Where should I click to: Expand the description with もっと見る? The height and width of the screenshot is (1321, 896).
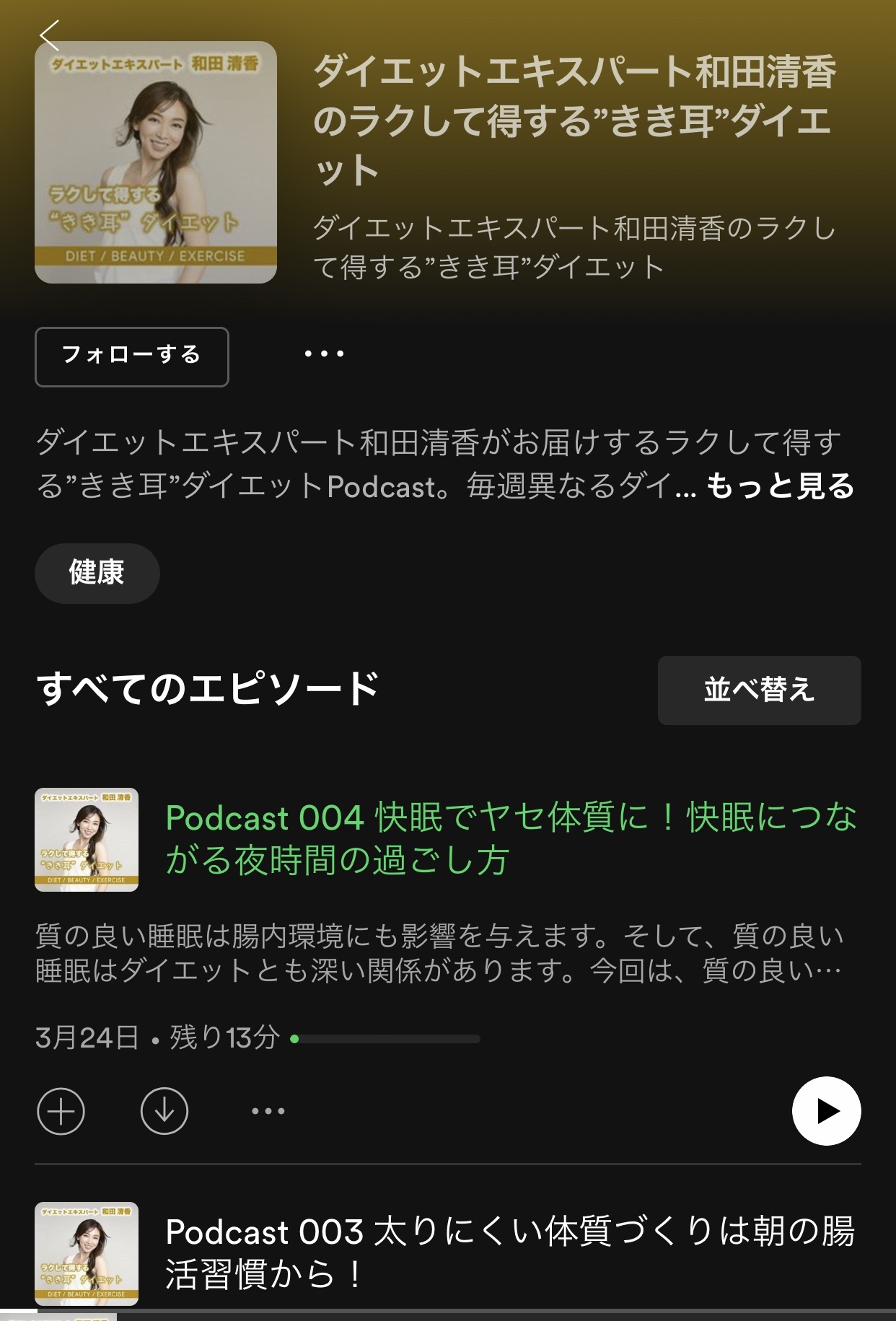780,486
